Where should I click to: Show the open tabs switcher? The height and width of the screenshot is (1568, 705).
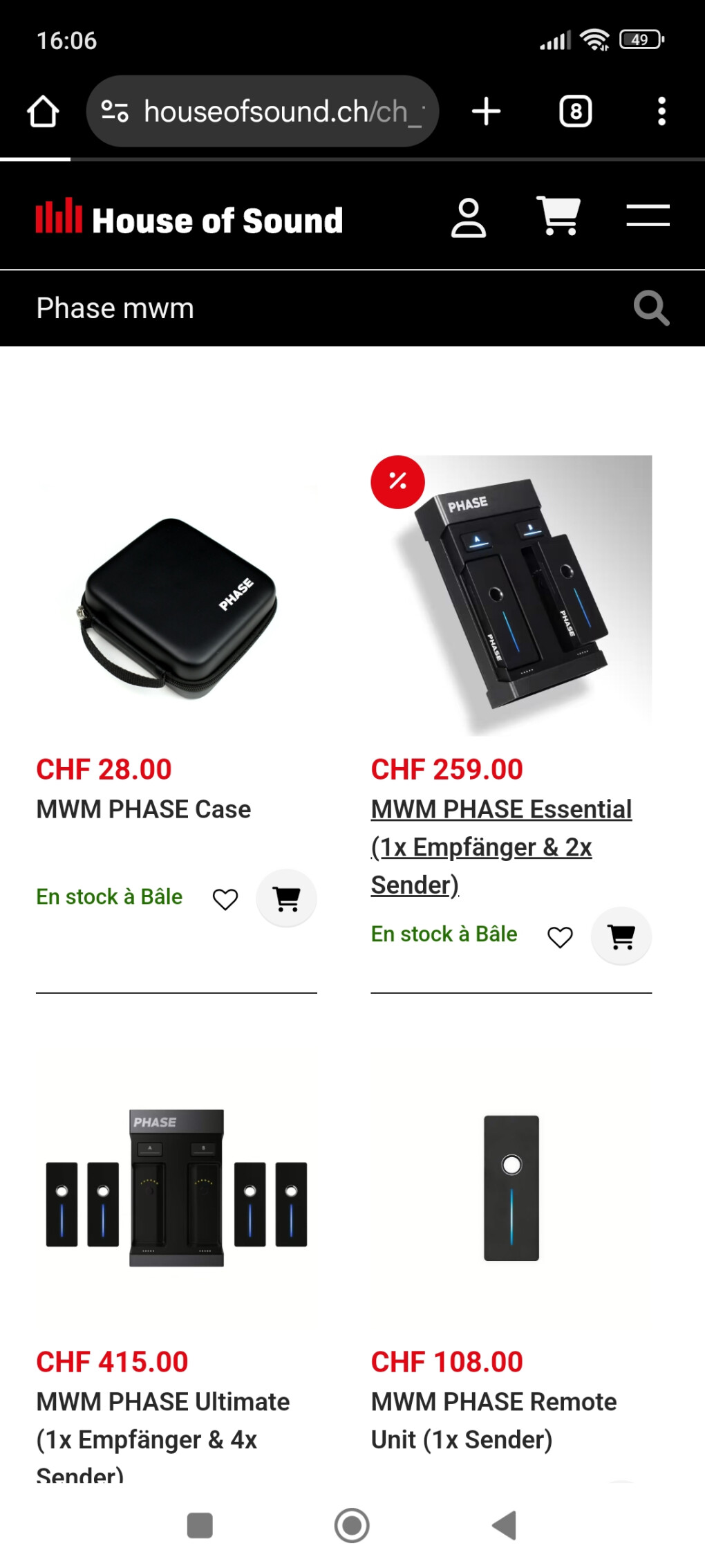(x=575, y=111)
